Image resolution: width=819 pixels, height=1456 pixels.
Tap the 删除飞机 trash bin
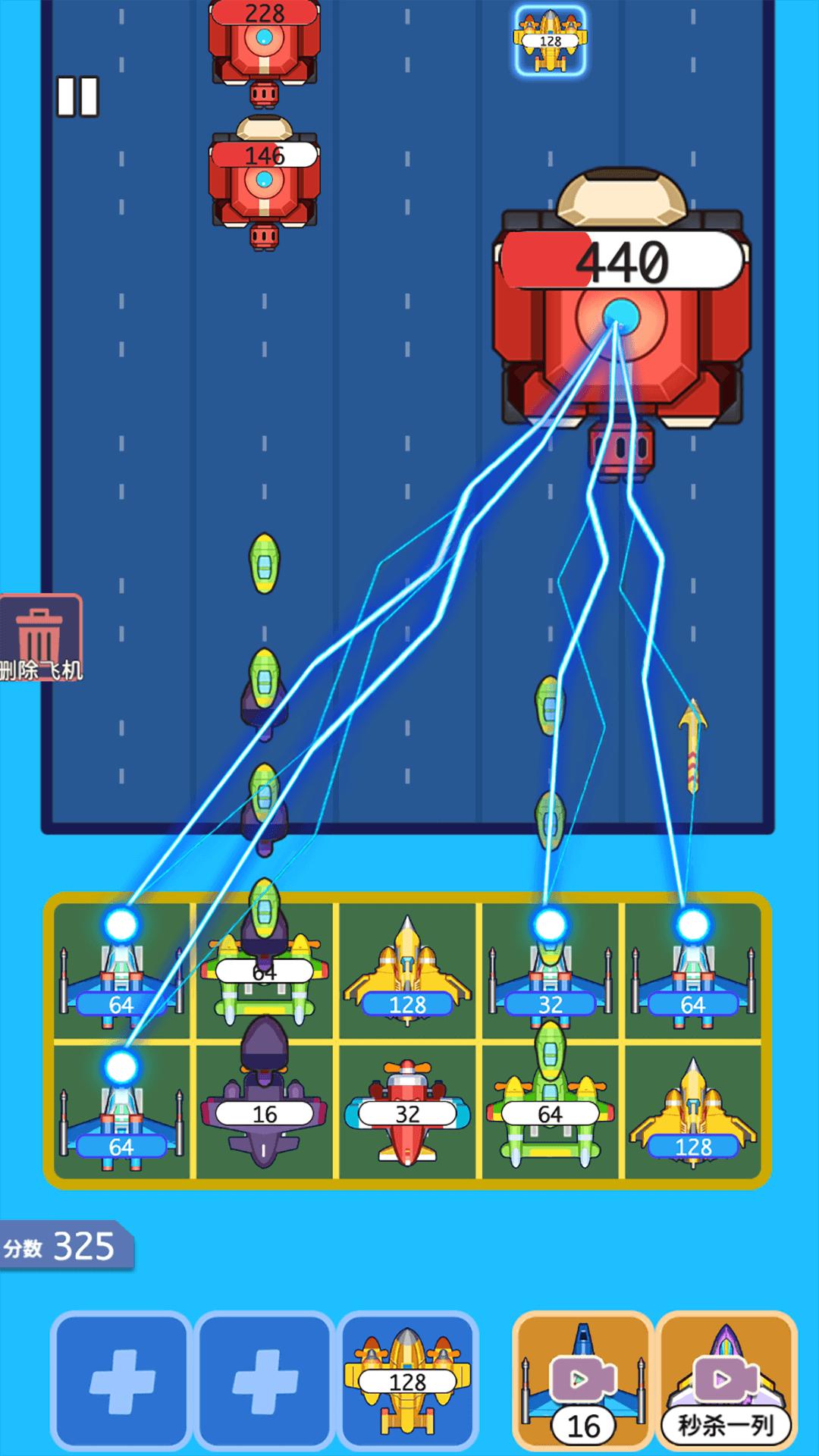click(x=40, y=639)
